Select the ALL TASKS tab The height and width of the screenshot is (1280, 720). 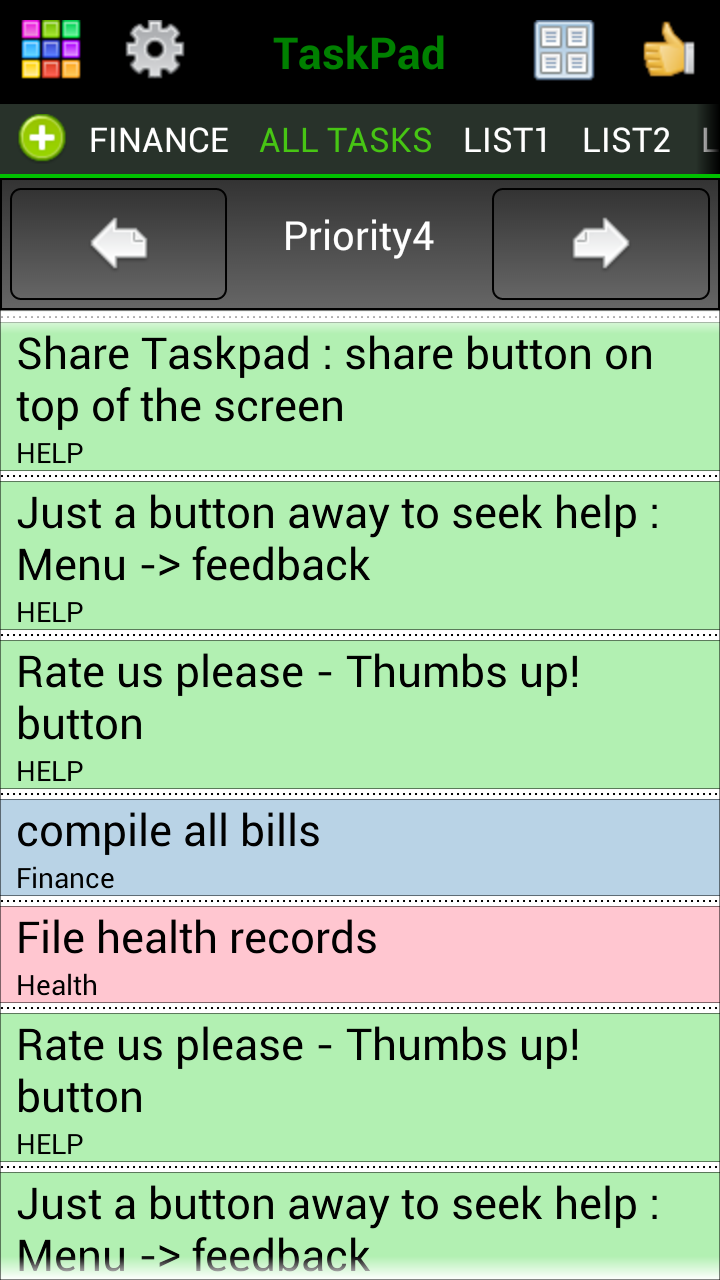345,140
